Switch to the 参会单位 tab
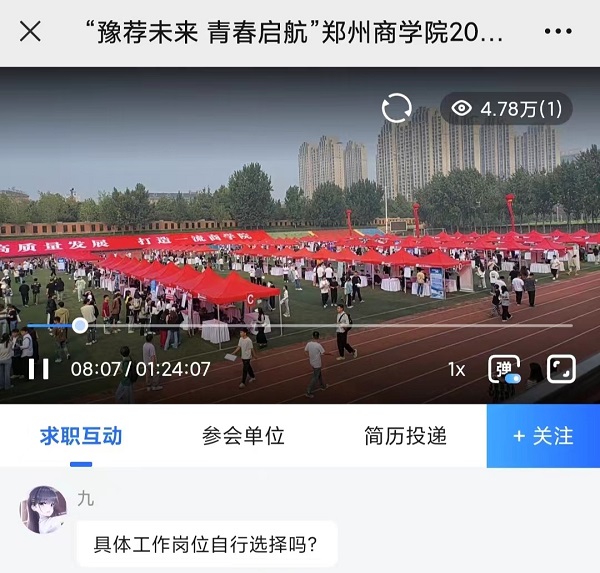 (243, 436)
